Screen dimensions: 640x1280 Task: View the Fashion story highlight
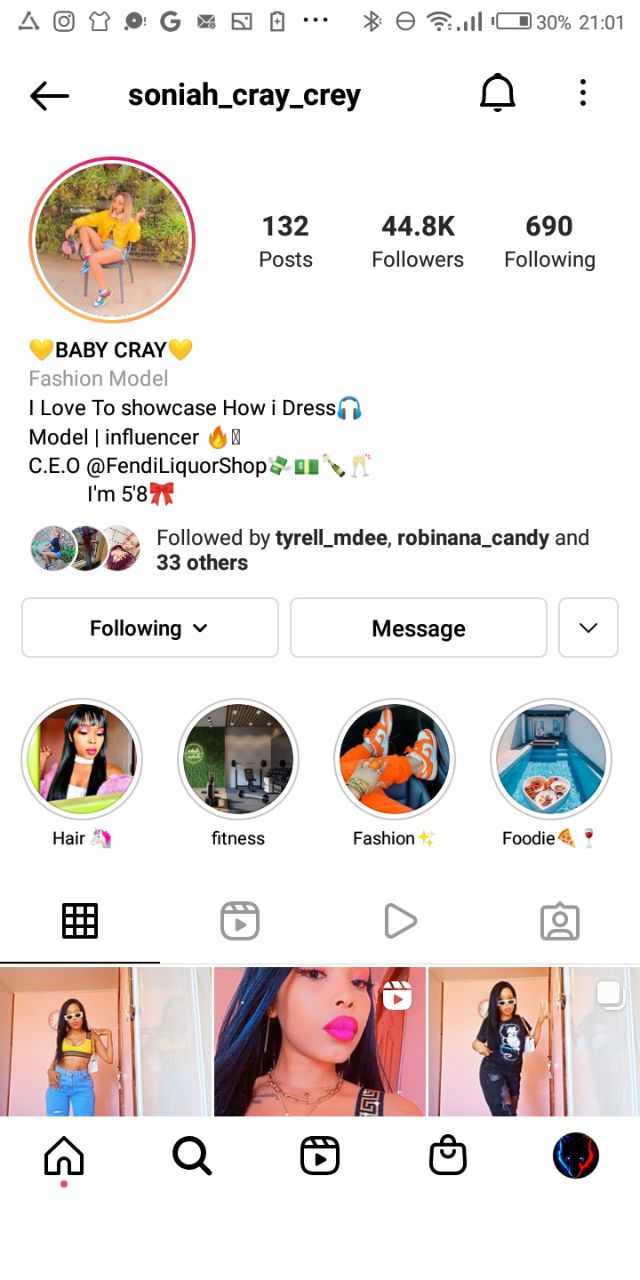tap(394, 759)
